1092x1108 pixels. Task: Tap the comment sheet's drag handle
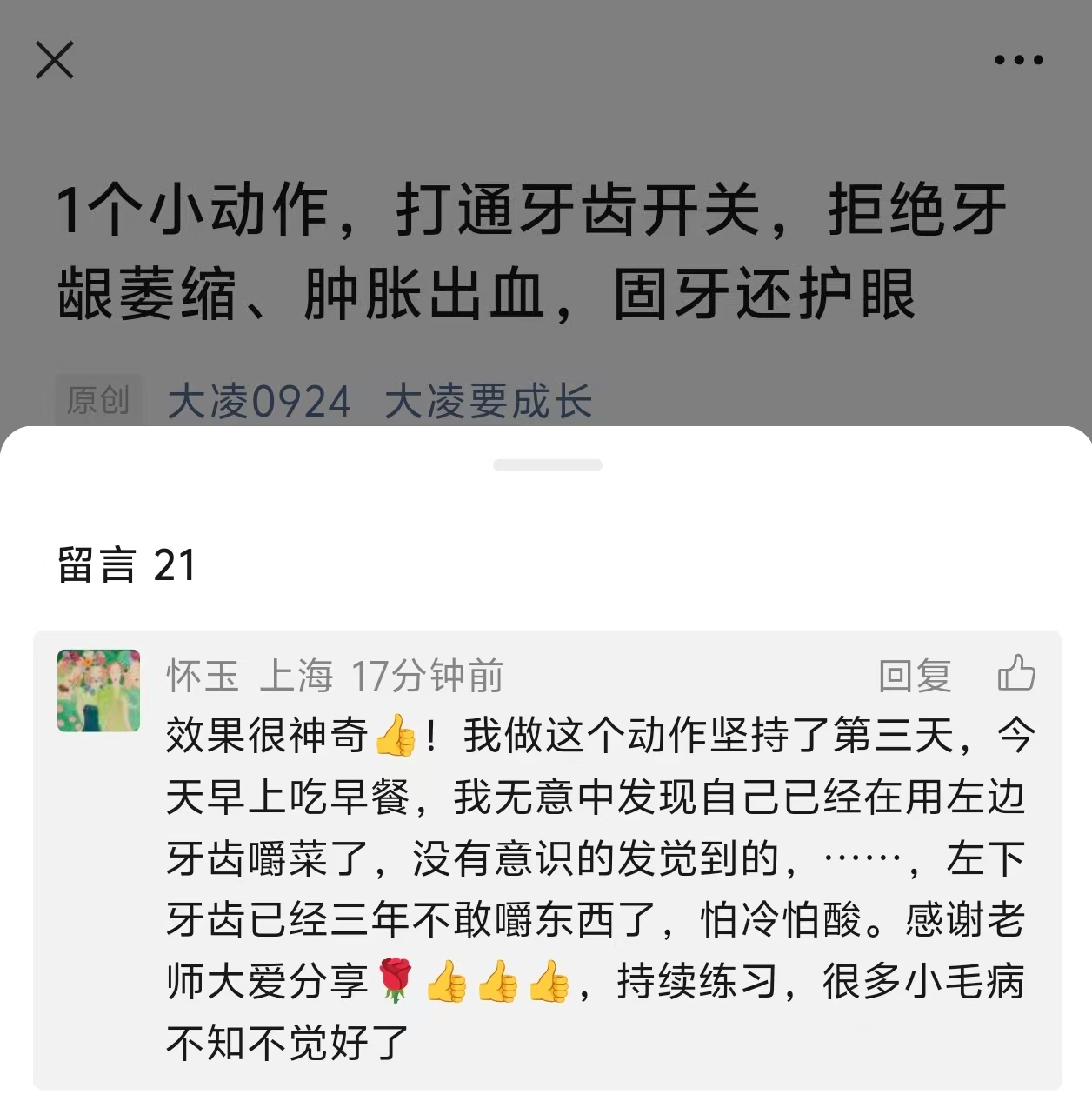coord(547,465)
